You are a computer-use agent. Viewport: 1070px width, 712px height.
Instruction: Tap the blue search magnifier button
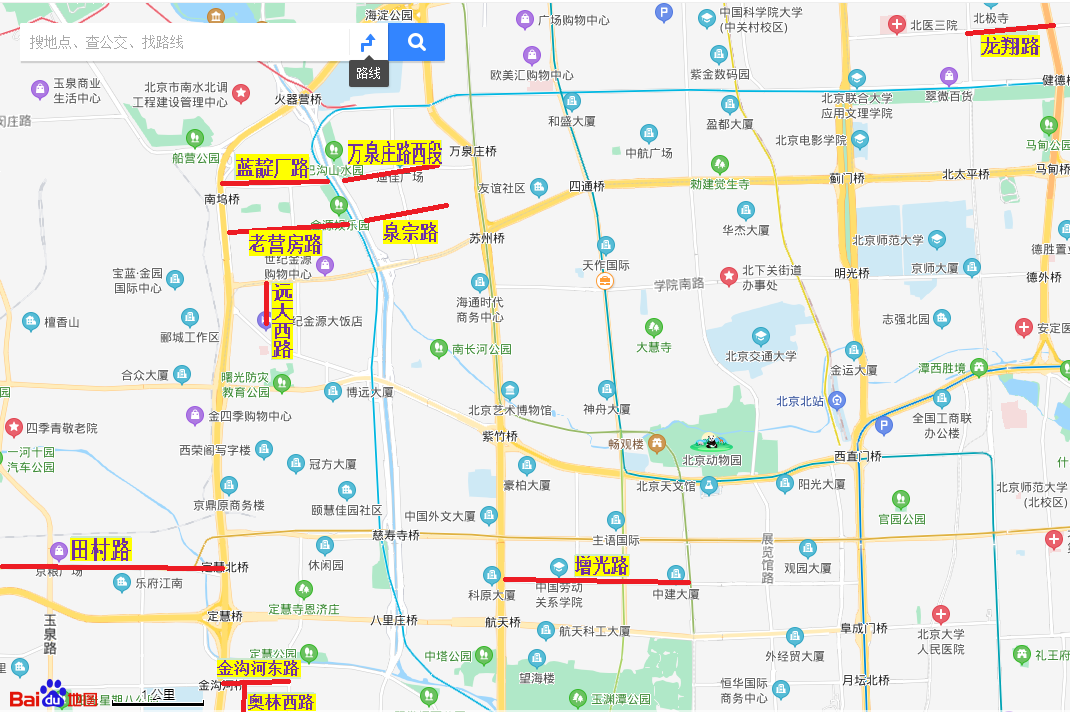(416, 42)
